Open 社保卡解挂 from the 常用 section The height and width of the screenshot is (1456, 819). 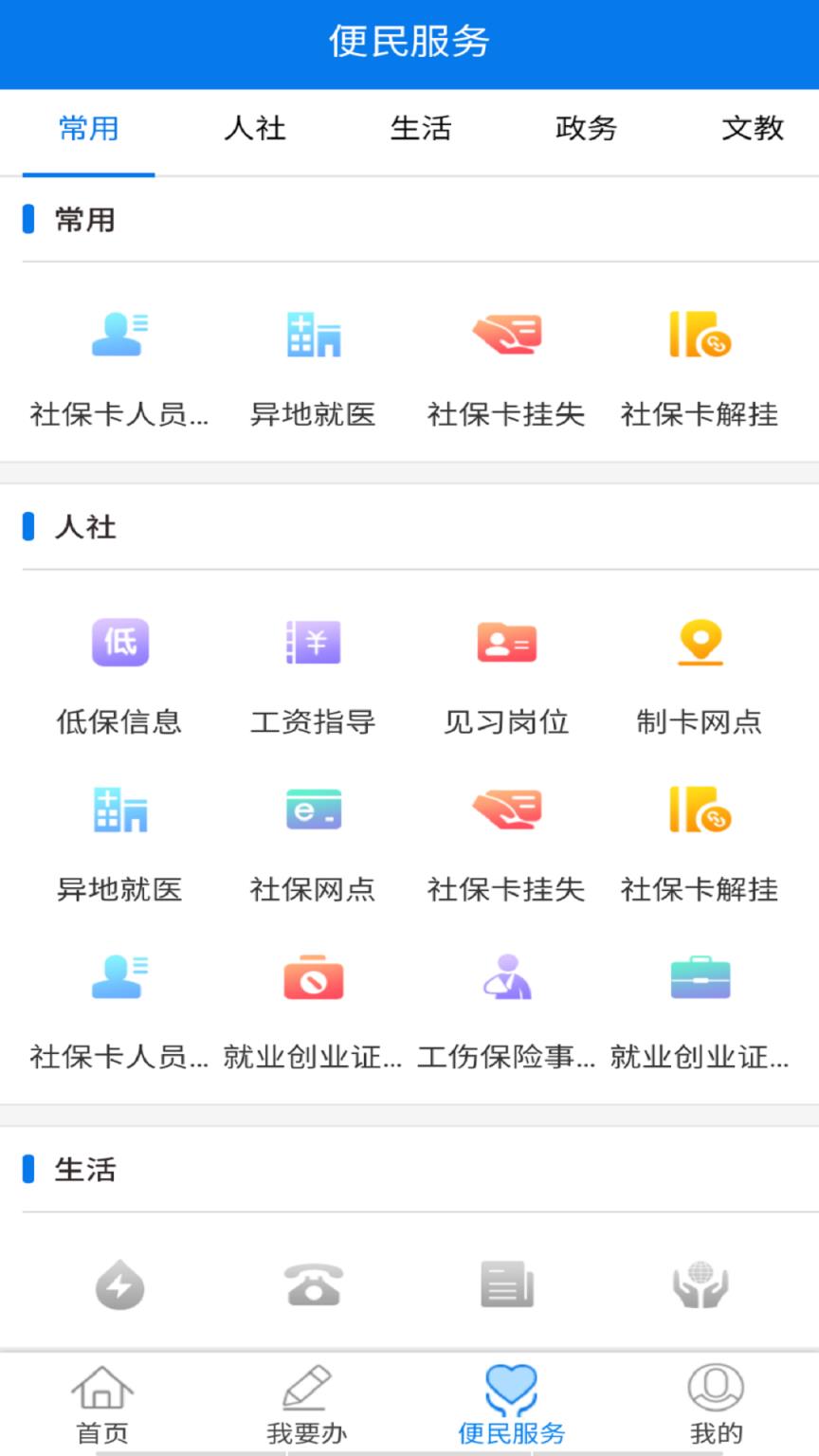coord(700,334)
